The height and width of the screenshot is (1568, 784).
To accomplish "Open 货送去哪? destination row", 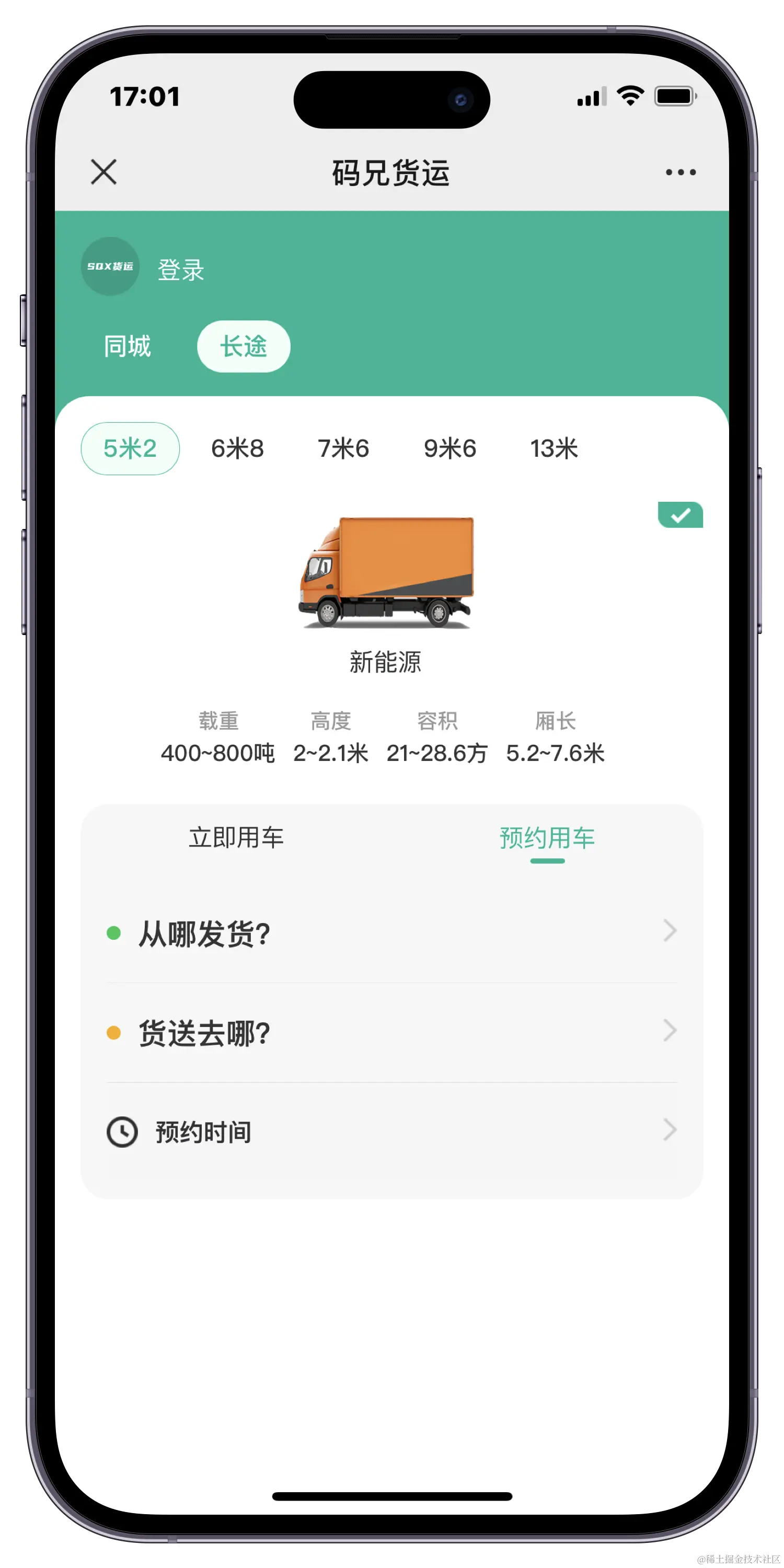I will pyautogui.click(x=391, y=1032).
